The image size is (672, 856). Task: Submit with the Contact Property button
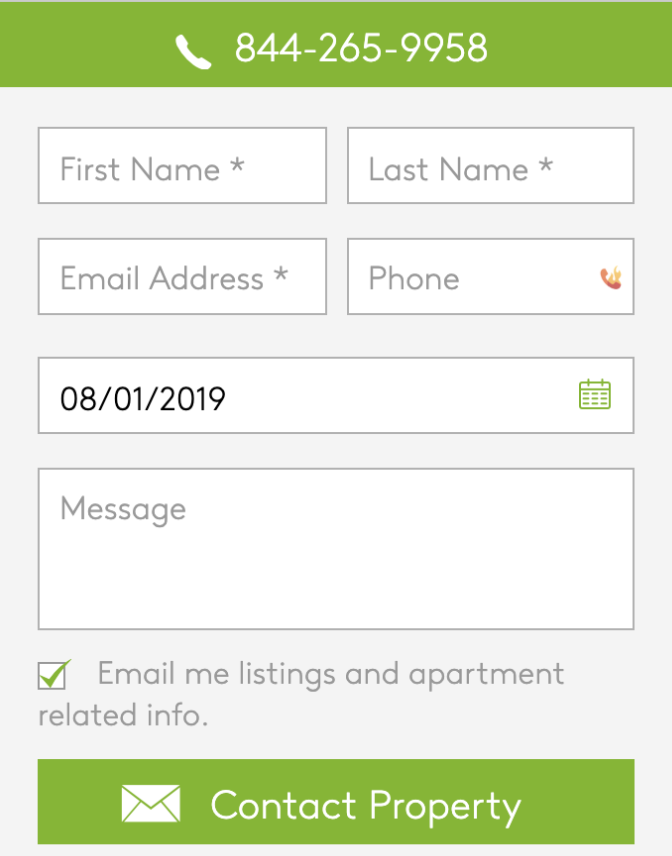click(x=335, y=803)
